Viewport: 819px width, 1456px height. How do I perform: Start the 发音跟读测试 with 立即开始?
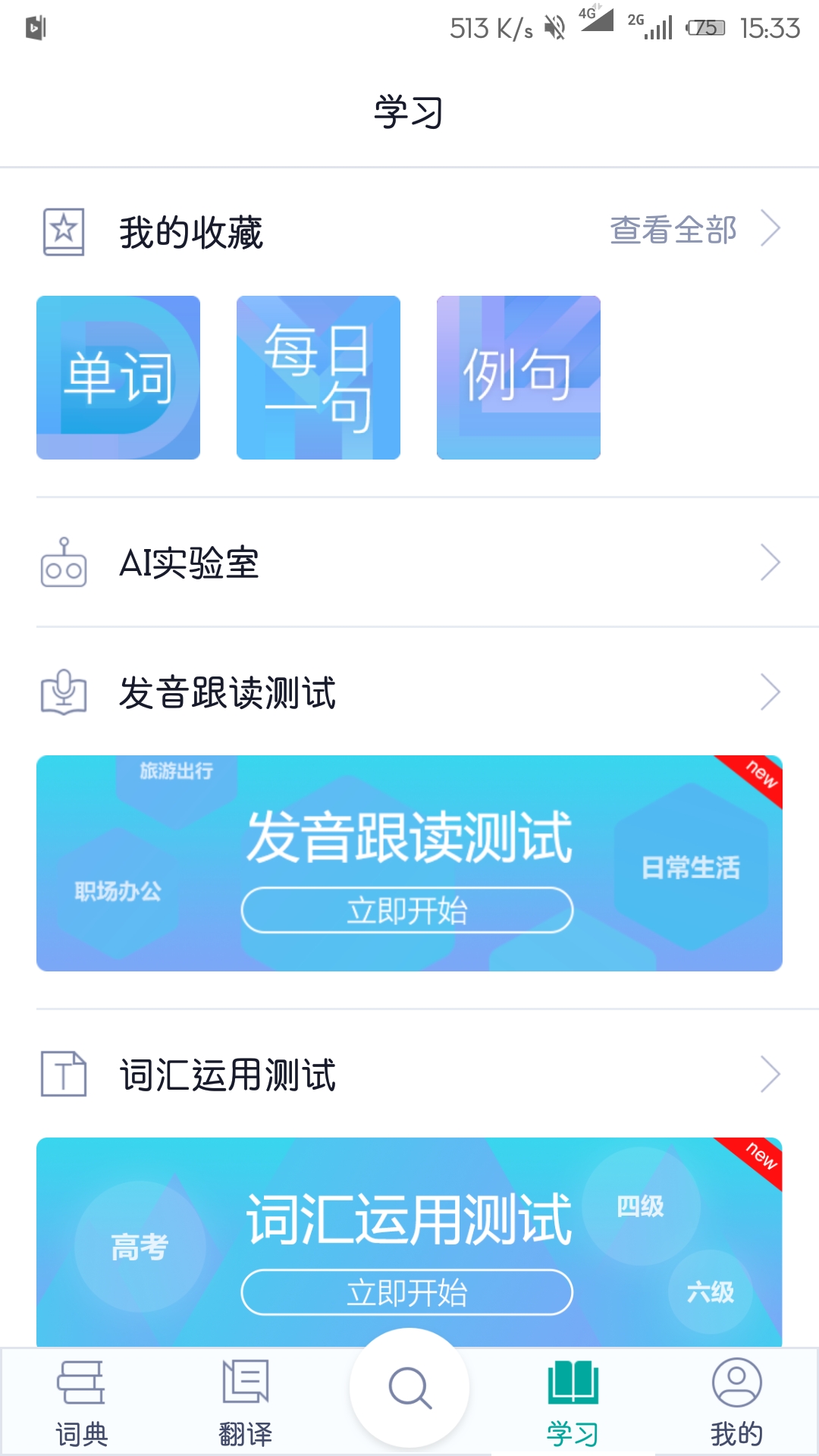click(407, 910)
